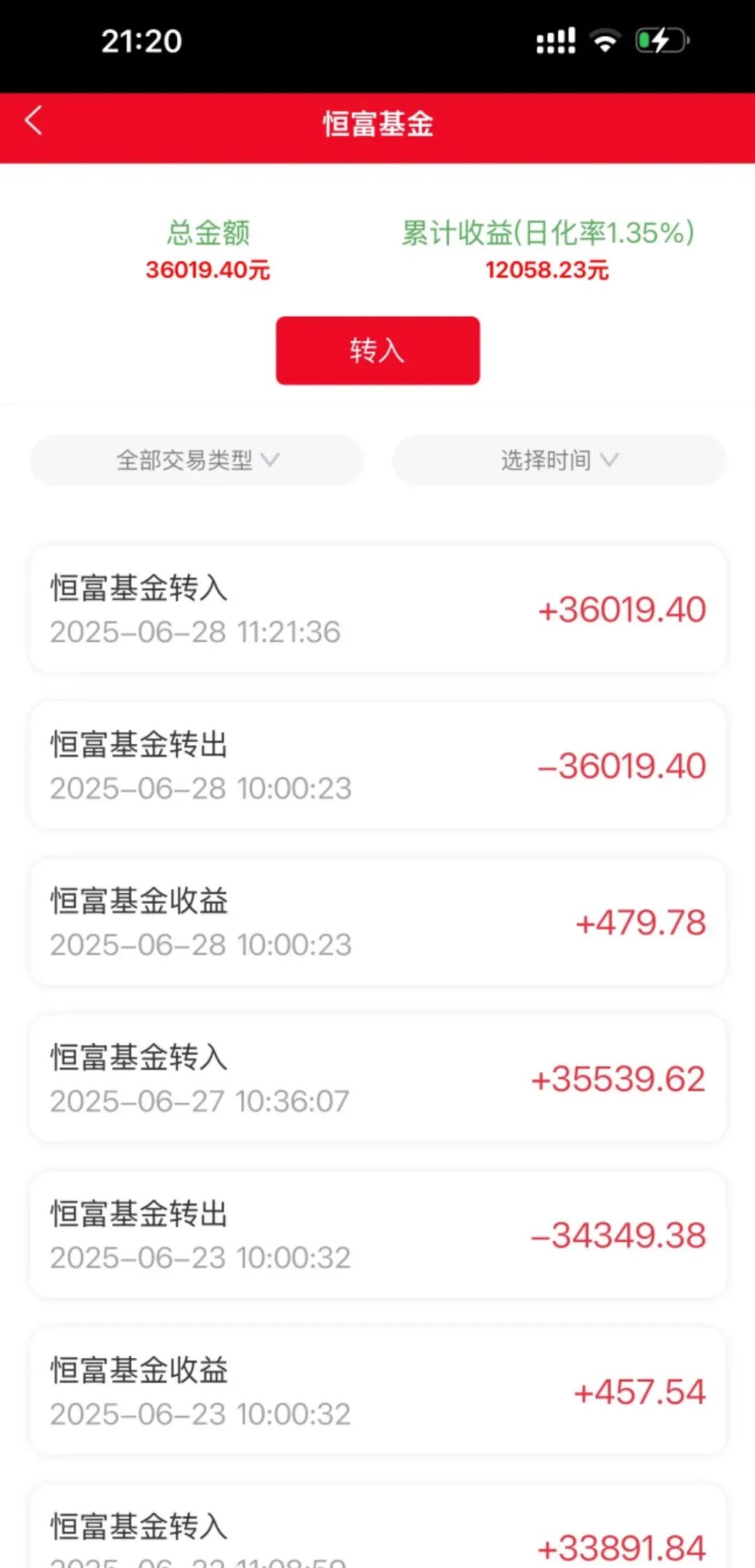Select the 总金额 amount 36019.40元

[x=208, y=270]
